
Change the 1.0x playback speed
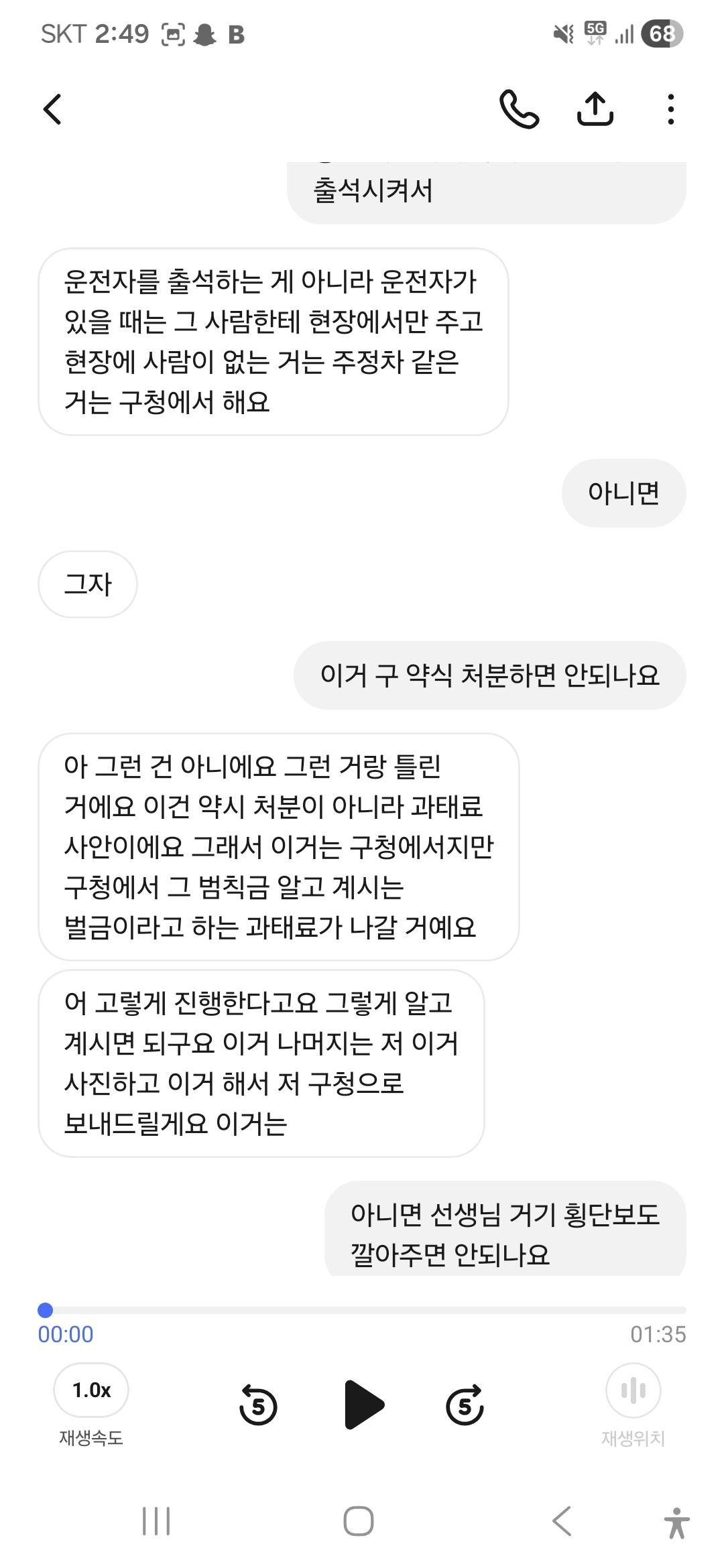(91, 1390)
